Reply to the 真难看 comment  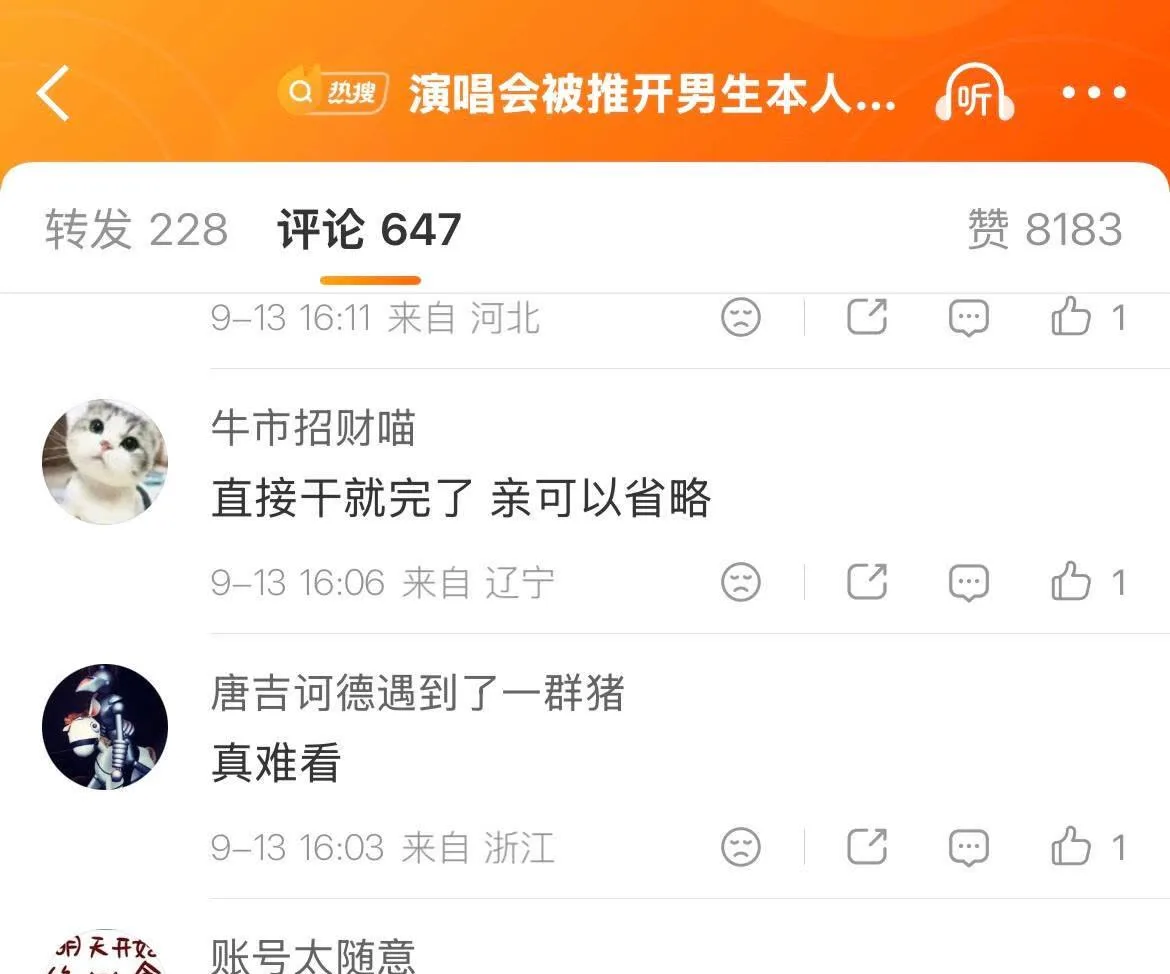[969, 847]
